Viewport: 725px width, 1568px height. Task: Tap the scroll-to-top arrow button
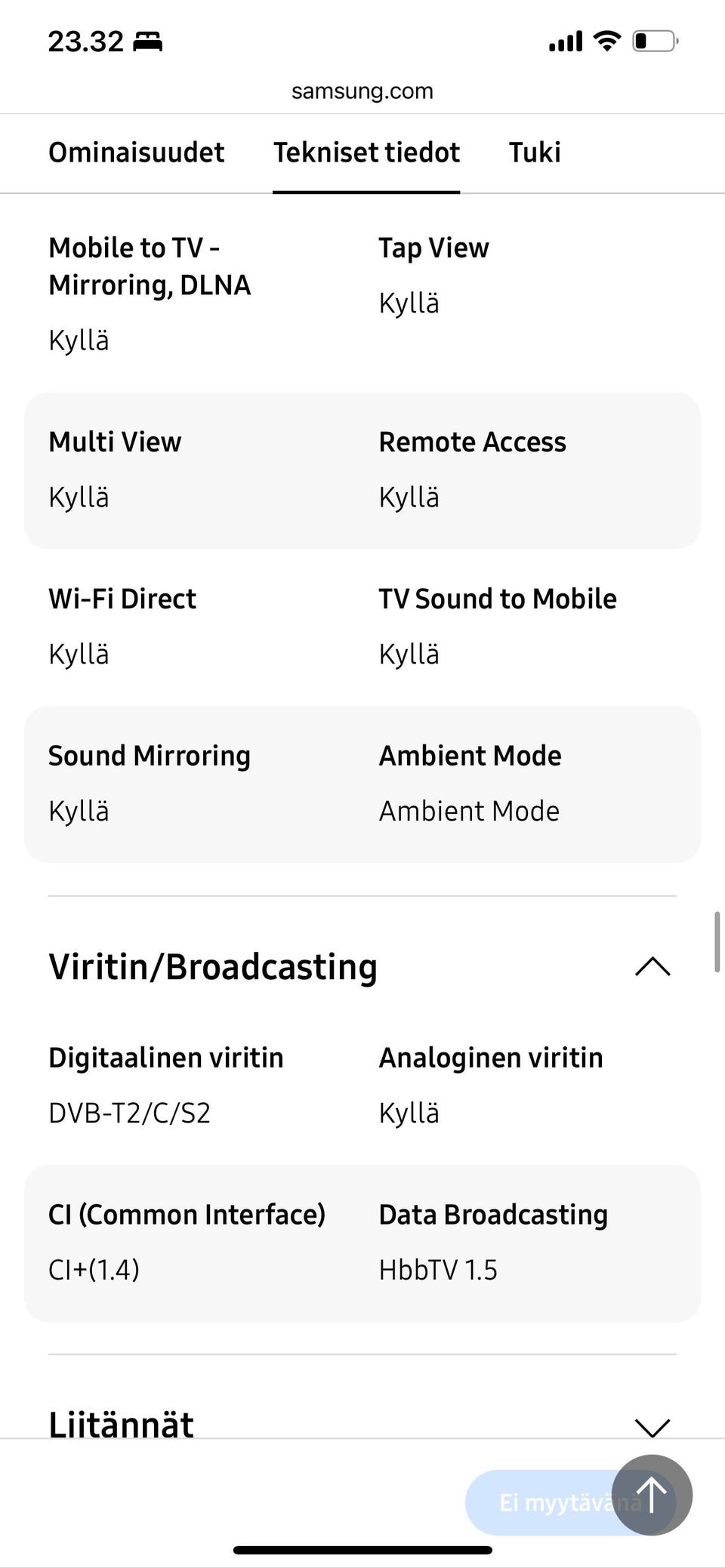pos(652,1495)
